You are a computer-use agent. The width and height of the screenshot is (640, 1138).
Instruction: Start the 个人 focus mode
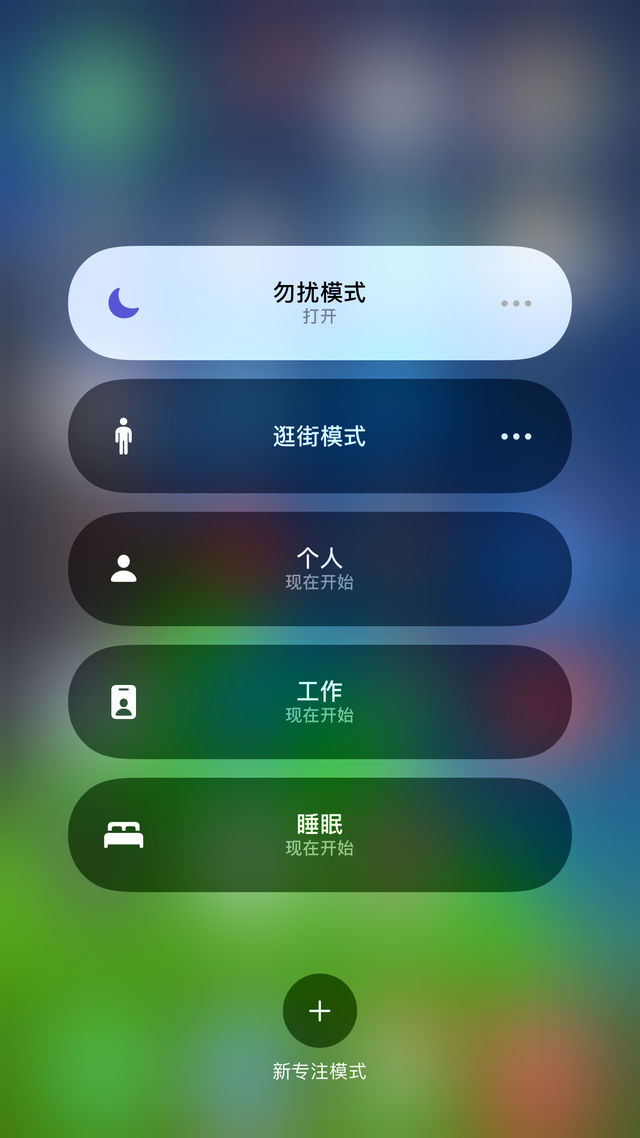320,569
